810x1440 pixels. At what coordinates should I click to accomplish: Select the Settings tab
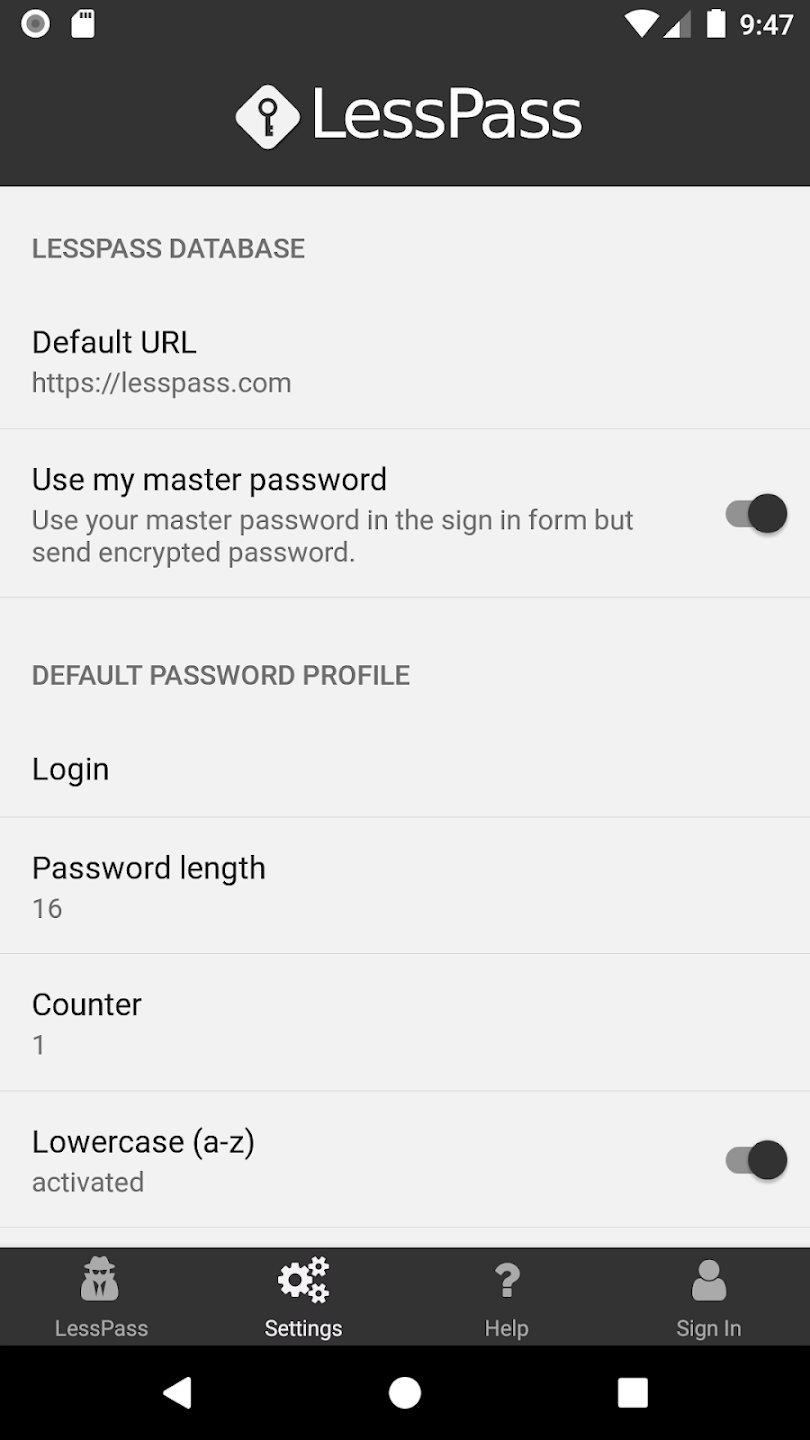tap(303, 1296)
